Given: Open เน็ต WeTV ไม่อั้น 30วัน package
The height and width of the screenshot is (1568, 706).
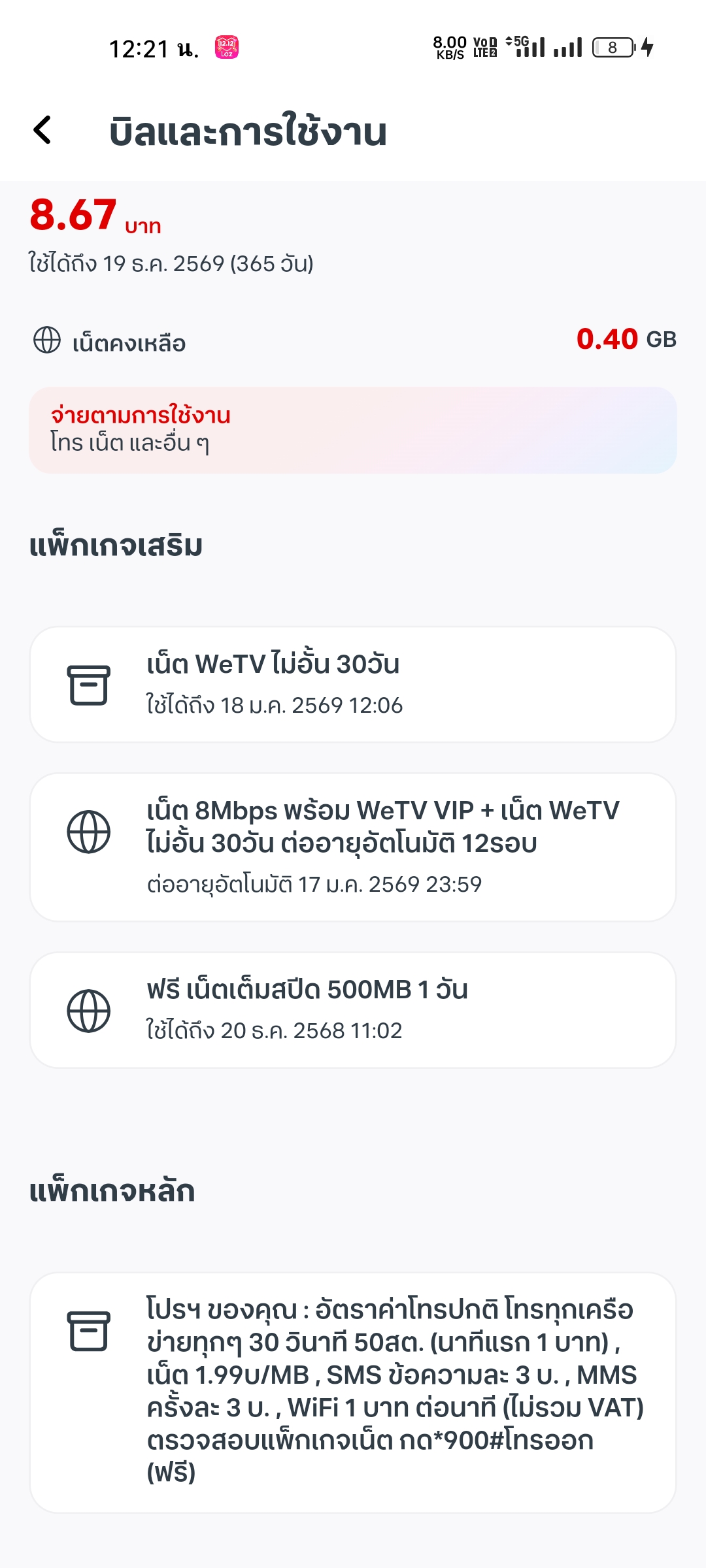Looking at the screenshot, I should coord(353,684).
